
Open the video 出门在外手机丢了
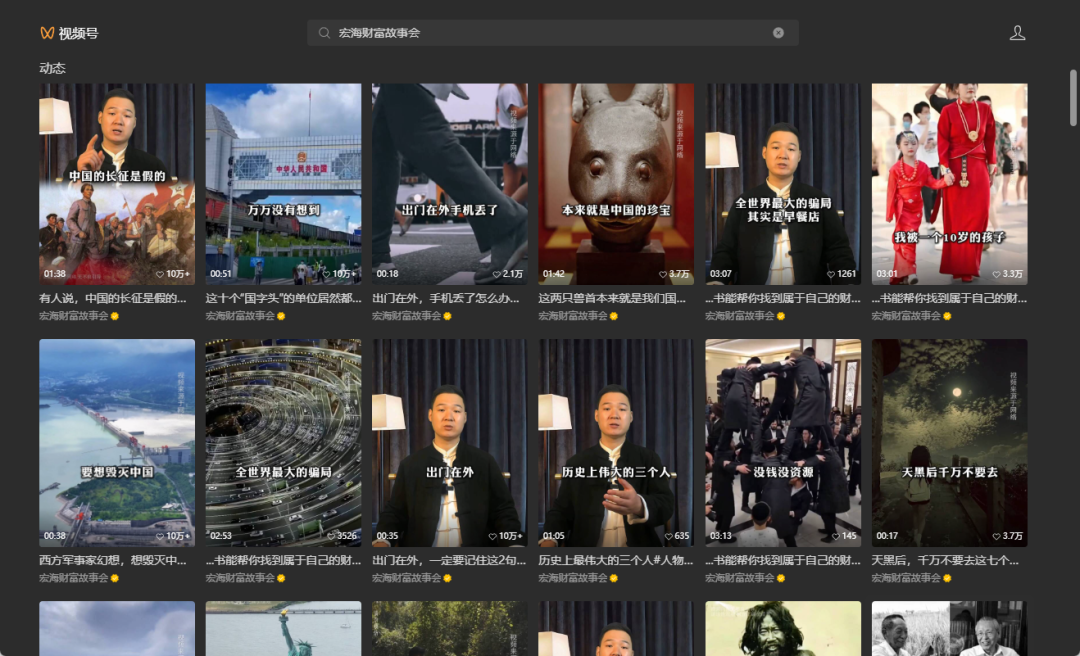pos(449,184)
